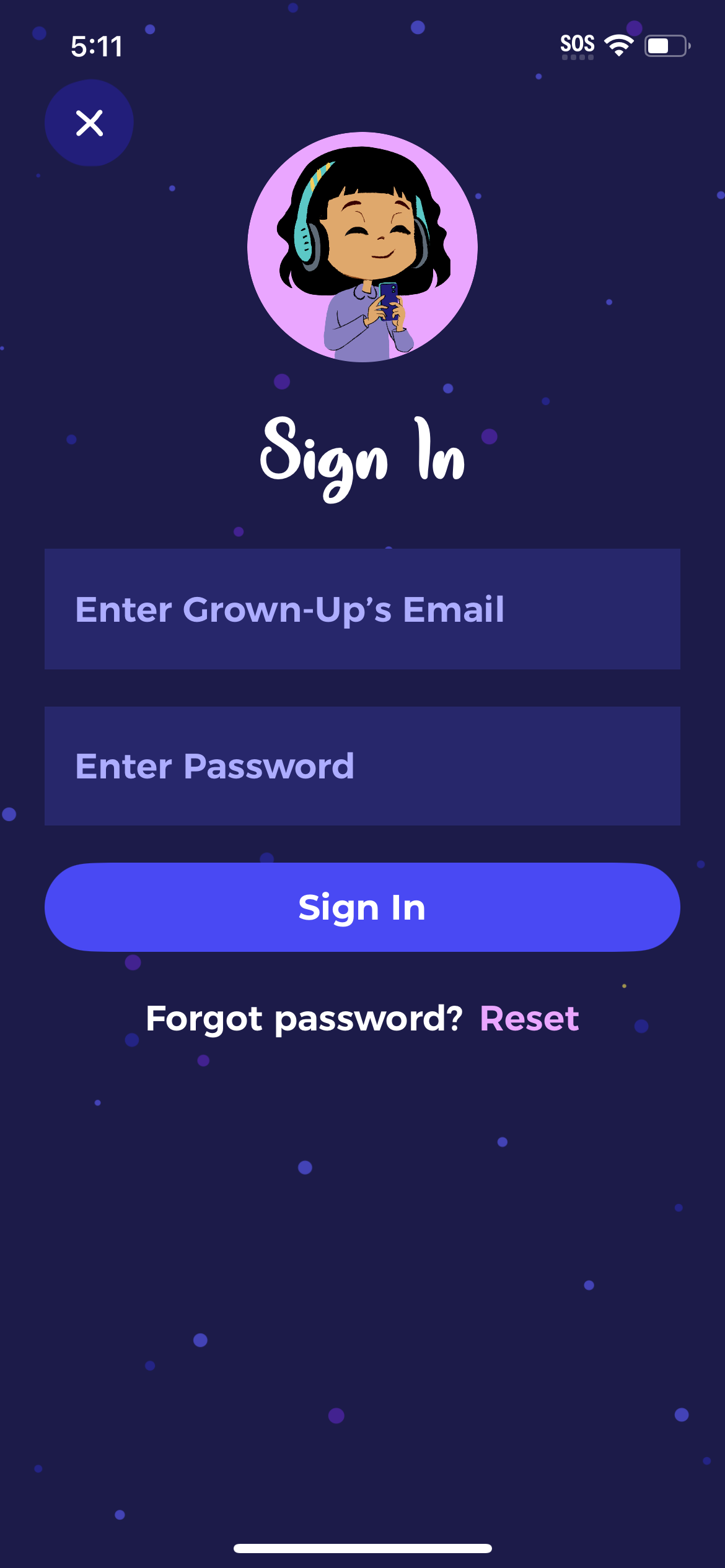Click the Sign In heading text
The width and height of the screenshot is (725, 1568).
click(x=362, y=457)
